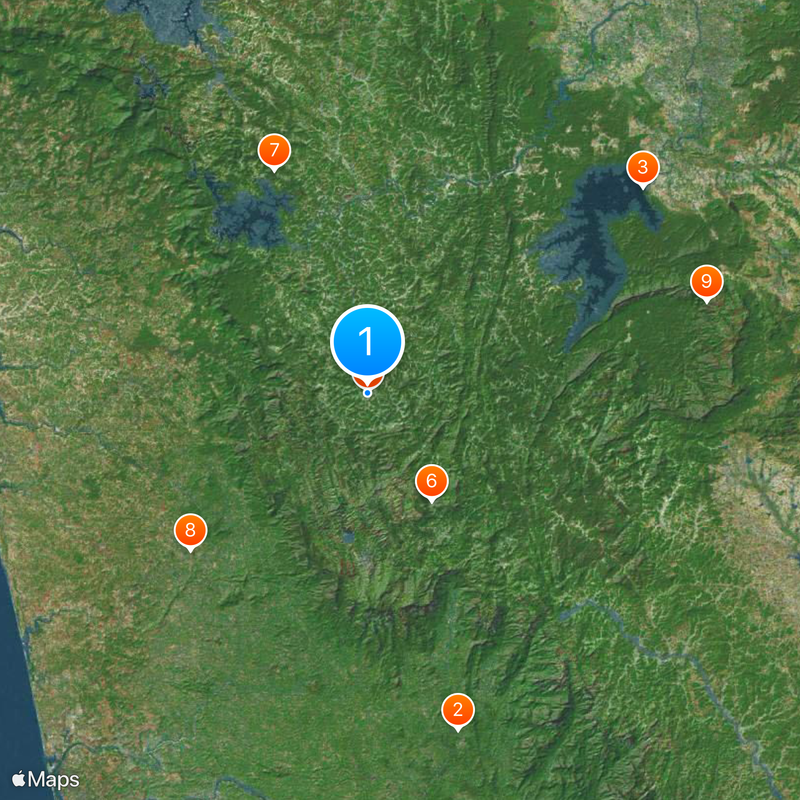
Task: Open map pin number 3
Action: (643, 168)
